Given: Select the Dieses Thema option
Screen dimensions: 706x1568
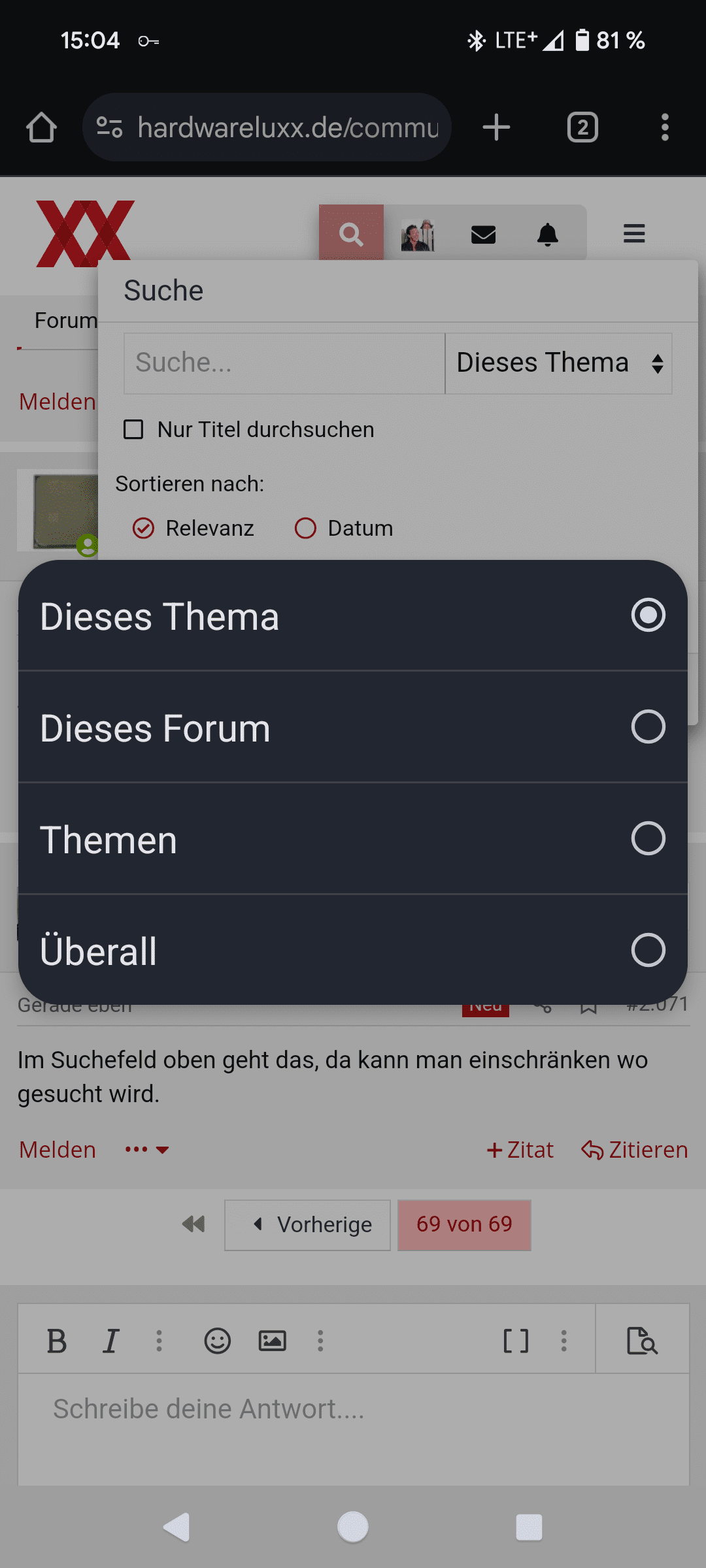Looking at the screenshot, I should point(353,615).
